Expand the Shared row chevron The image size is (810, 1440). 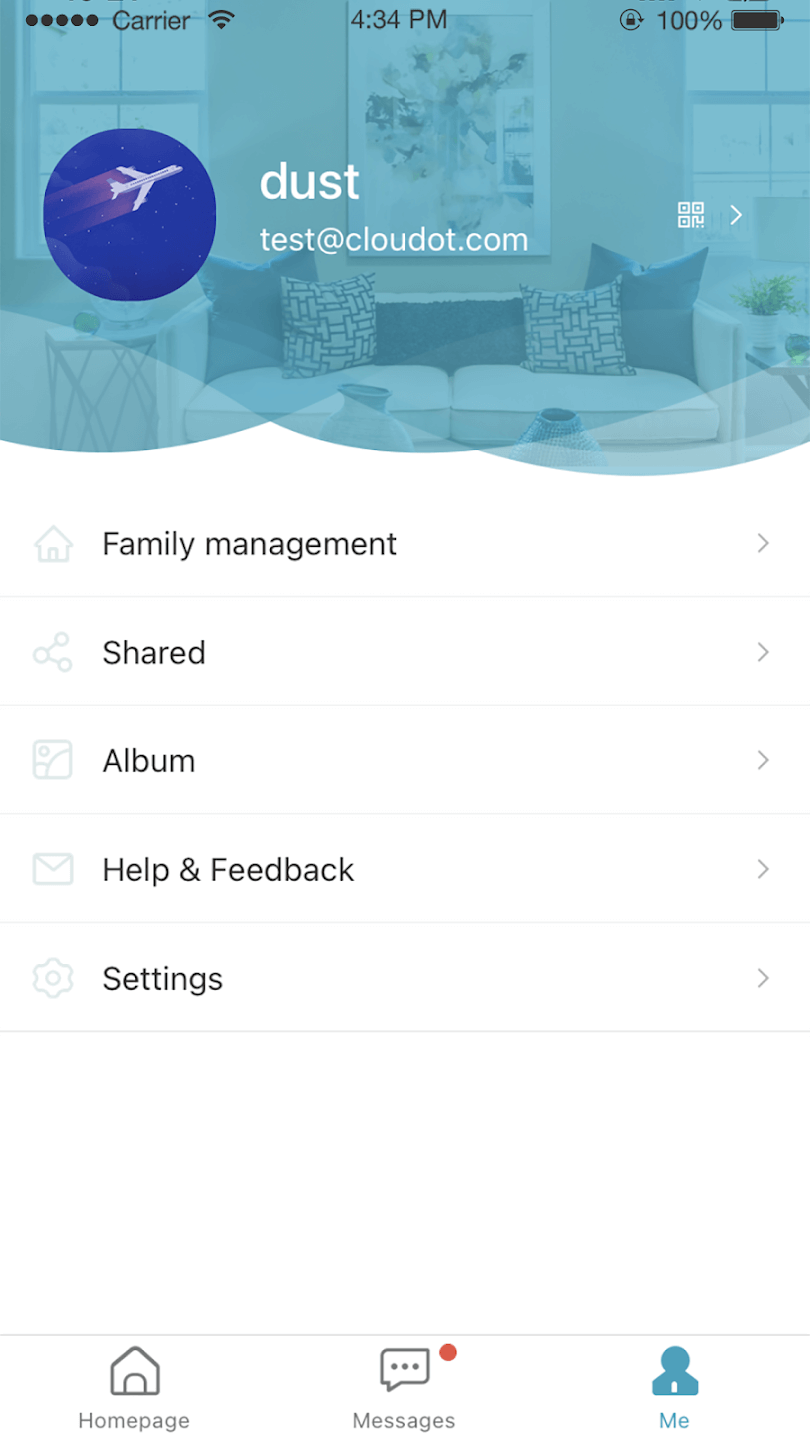pos(763,652)
